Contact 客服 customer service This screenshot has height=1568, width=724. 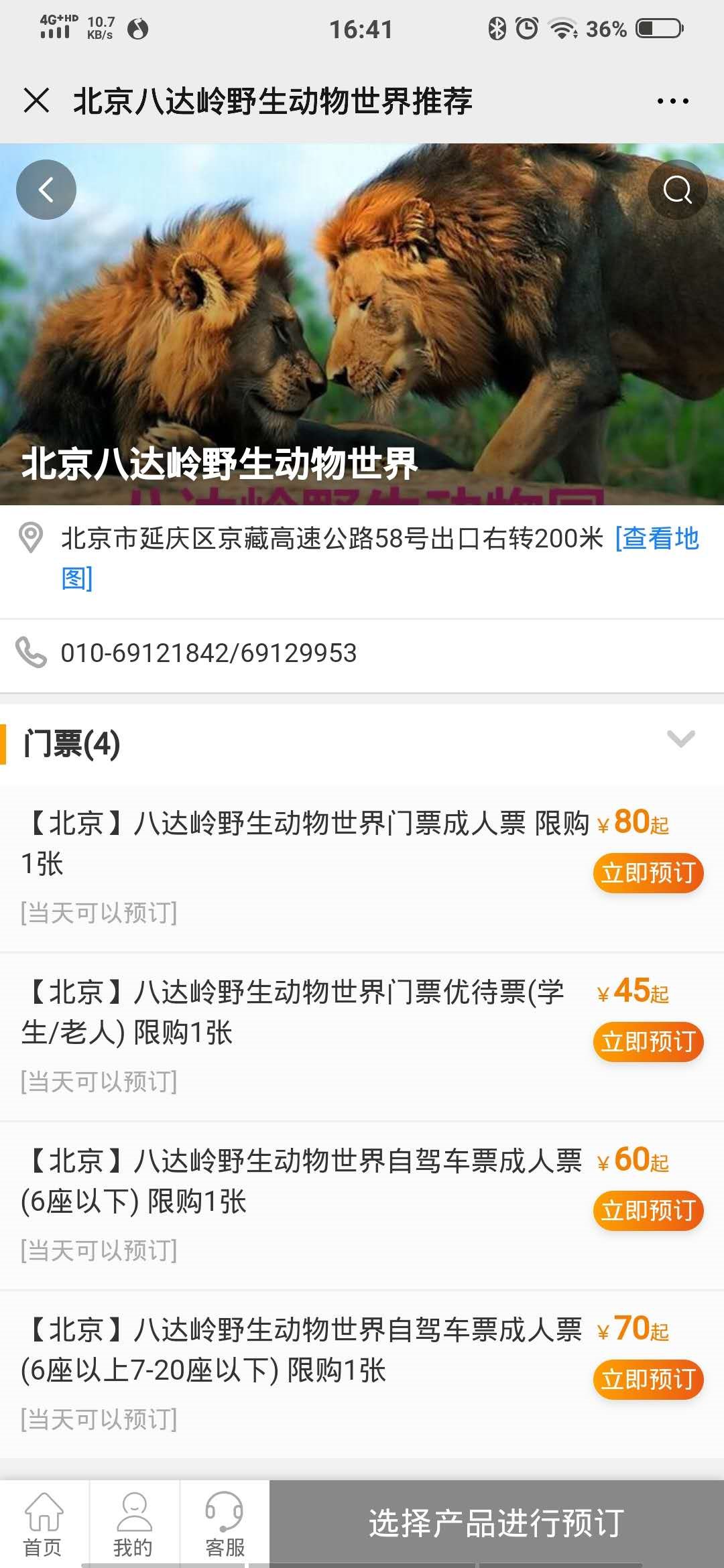[225, 1524]
